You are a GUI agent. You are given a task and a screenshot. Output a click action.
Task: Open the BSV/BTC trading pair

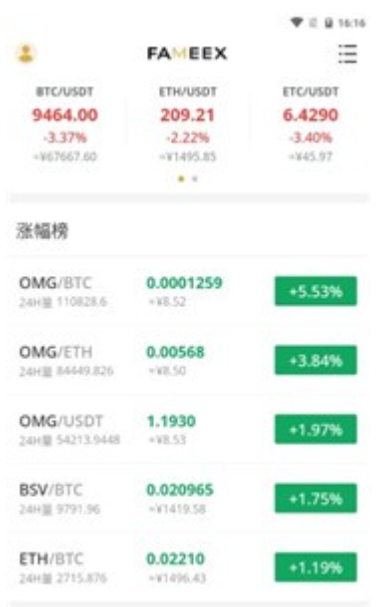(x=188, y=498)
